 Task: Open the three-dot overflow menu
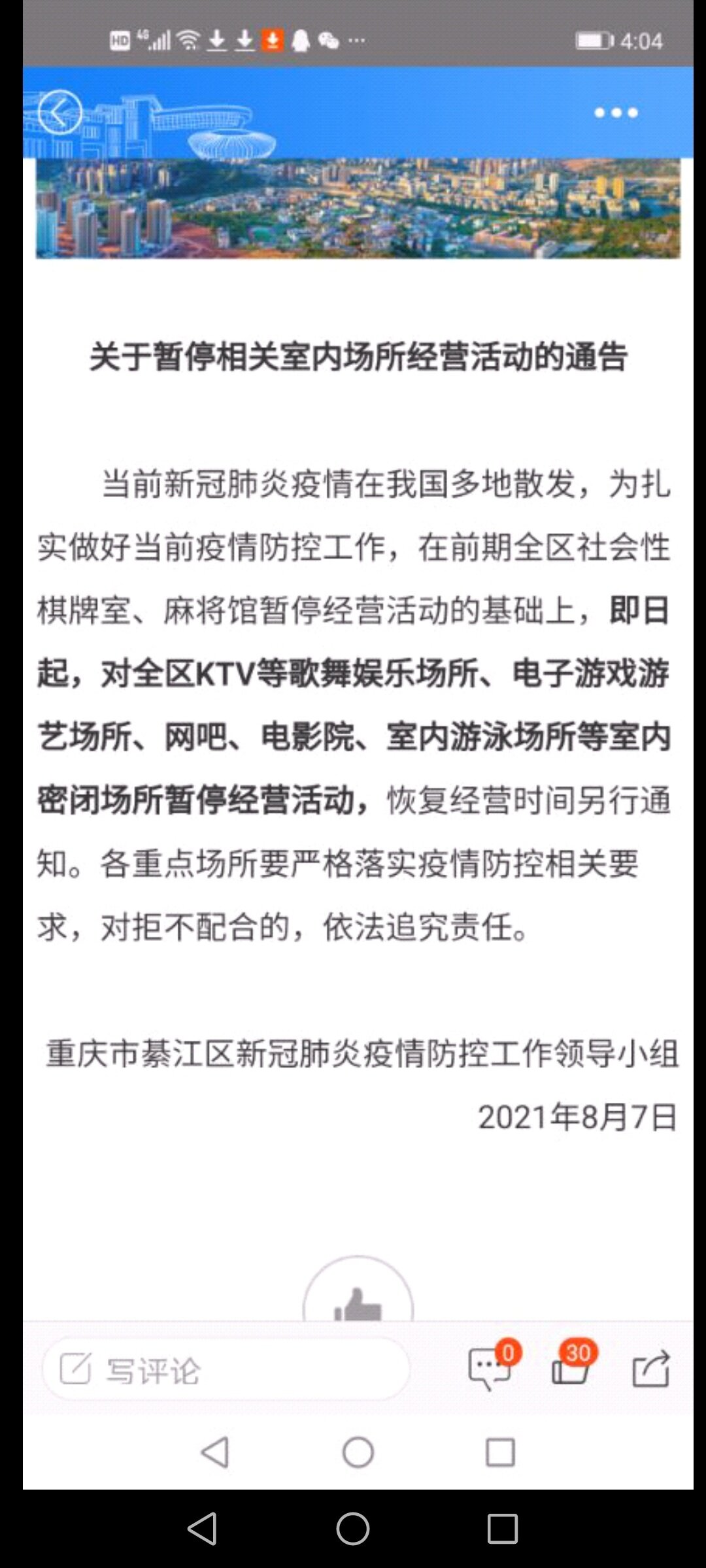pyautogui.click(x=615, y=113)
